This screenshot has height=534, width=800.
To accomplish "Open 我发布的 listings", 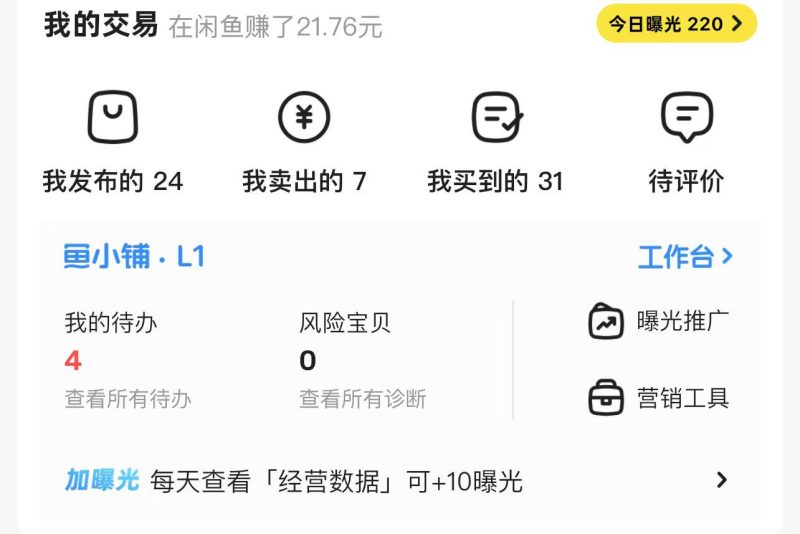I will [113, 142].
